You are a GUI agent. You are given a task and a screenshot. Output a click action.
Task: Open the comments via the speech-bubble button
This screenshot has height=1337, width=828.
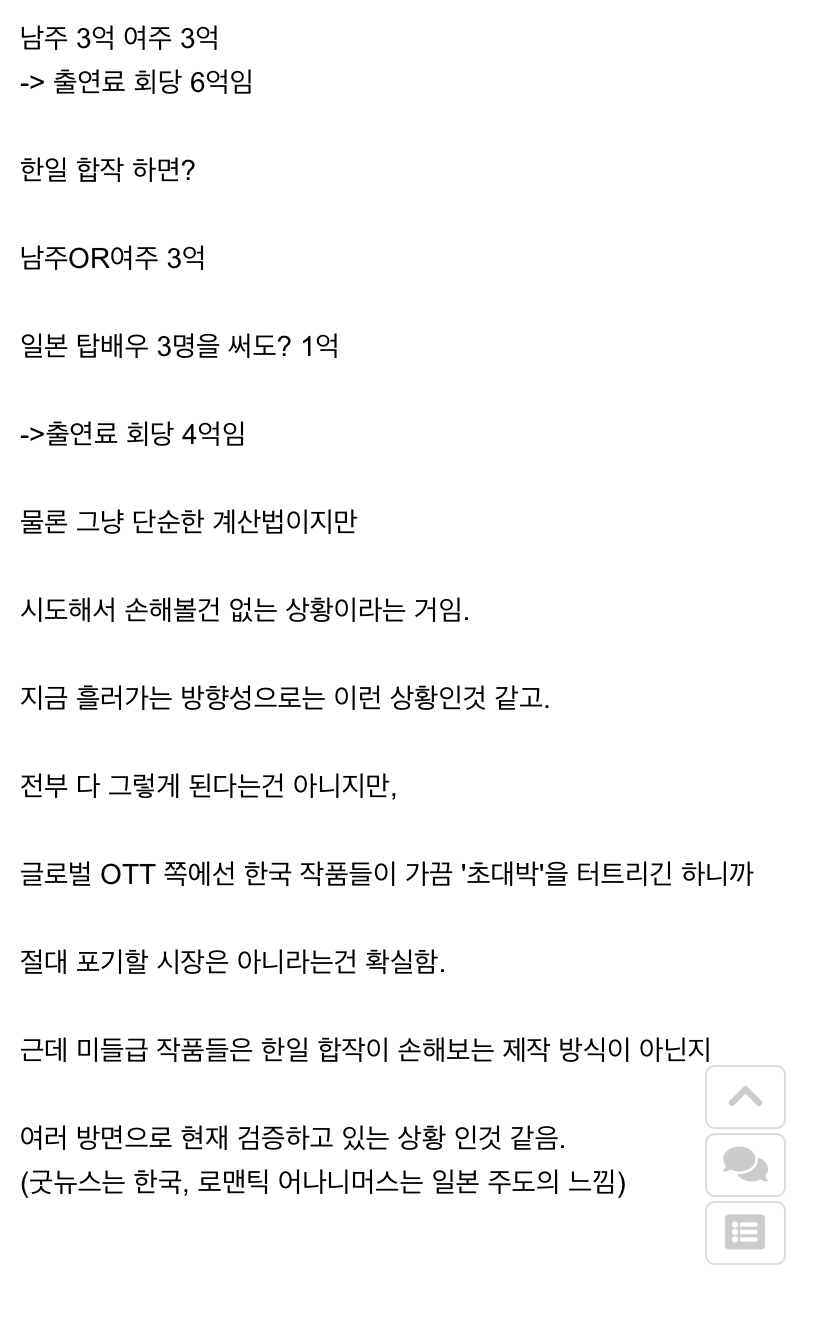point(745,1165)
